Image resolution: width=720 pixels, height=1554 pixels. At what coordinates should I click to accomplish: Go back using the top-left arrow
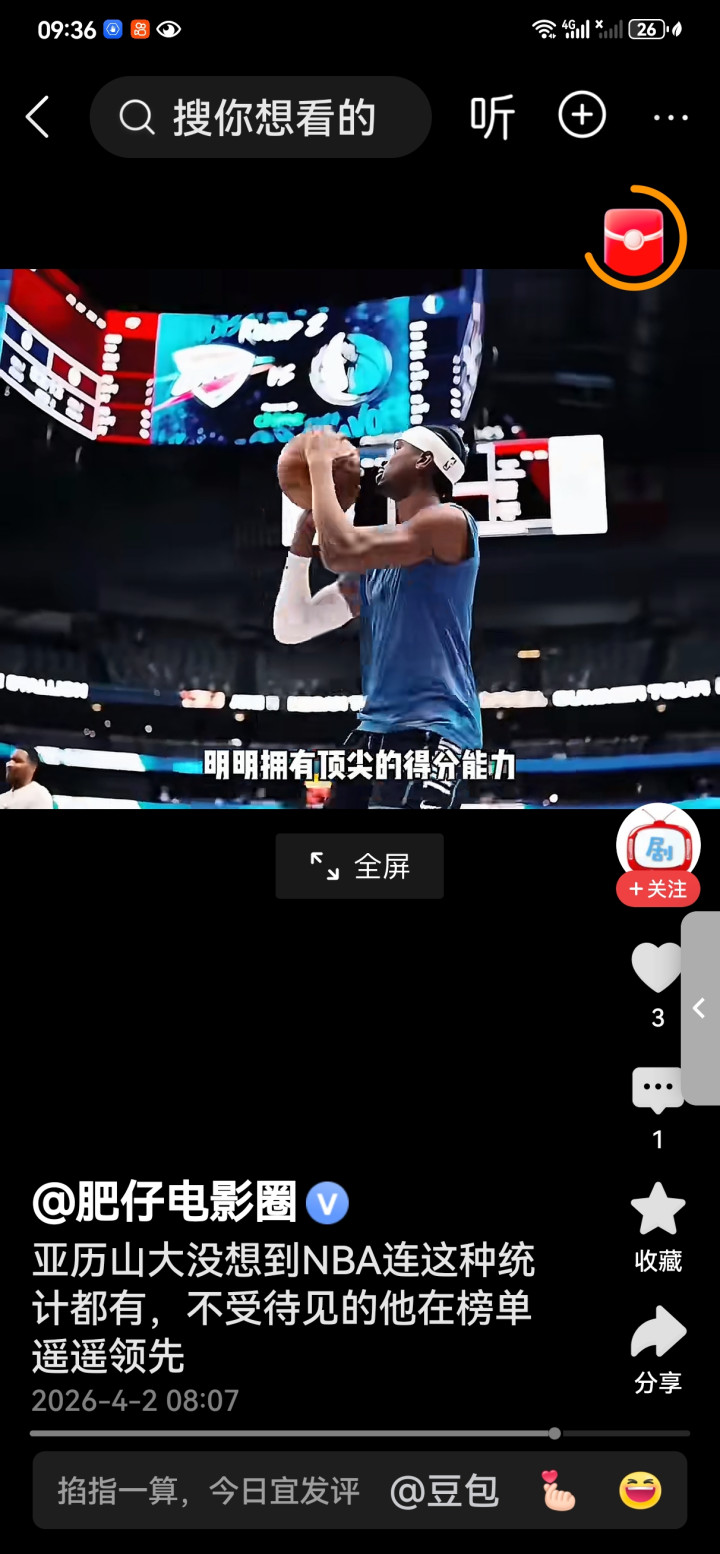pos(38,117)
